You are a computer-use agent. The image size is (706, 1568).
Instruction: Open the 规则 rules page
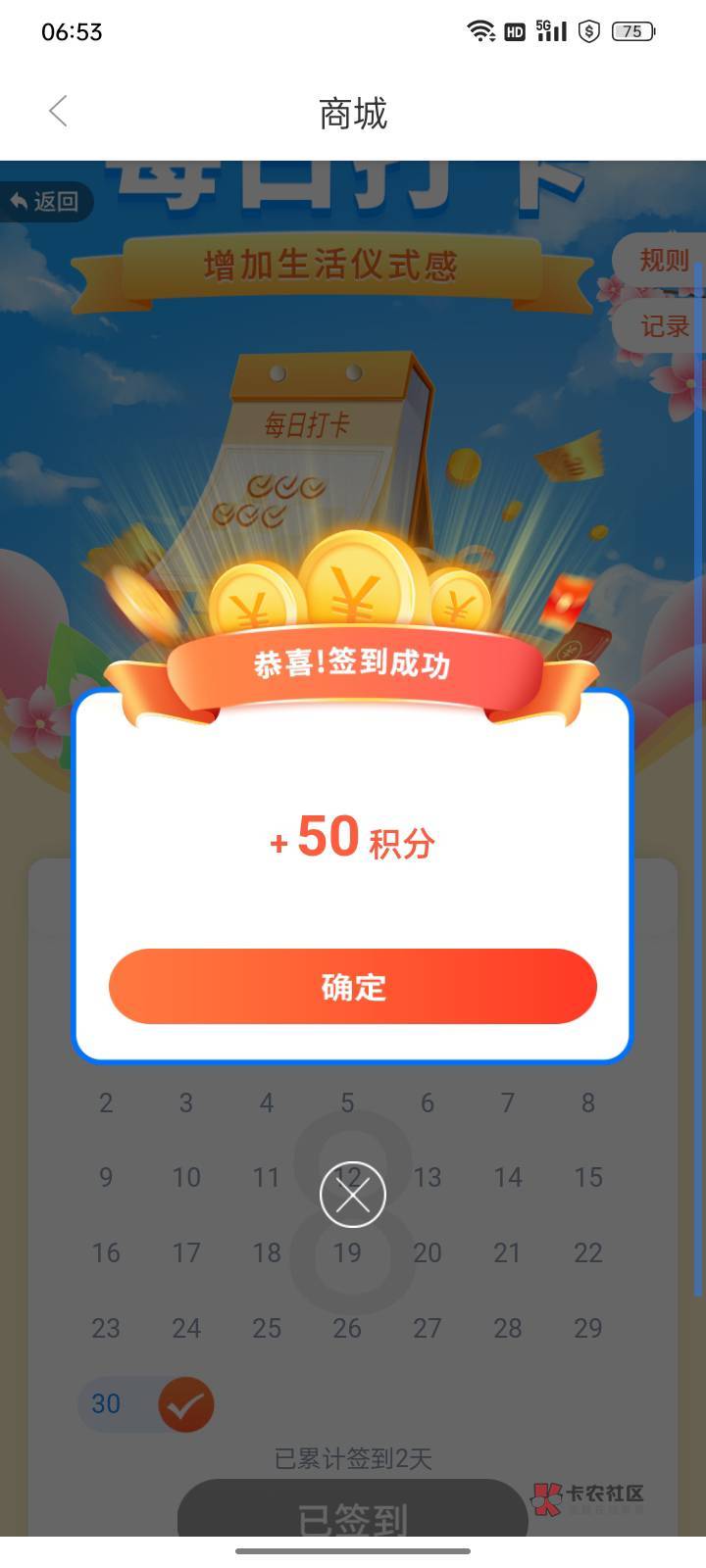[661, 261]
